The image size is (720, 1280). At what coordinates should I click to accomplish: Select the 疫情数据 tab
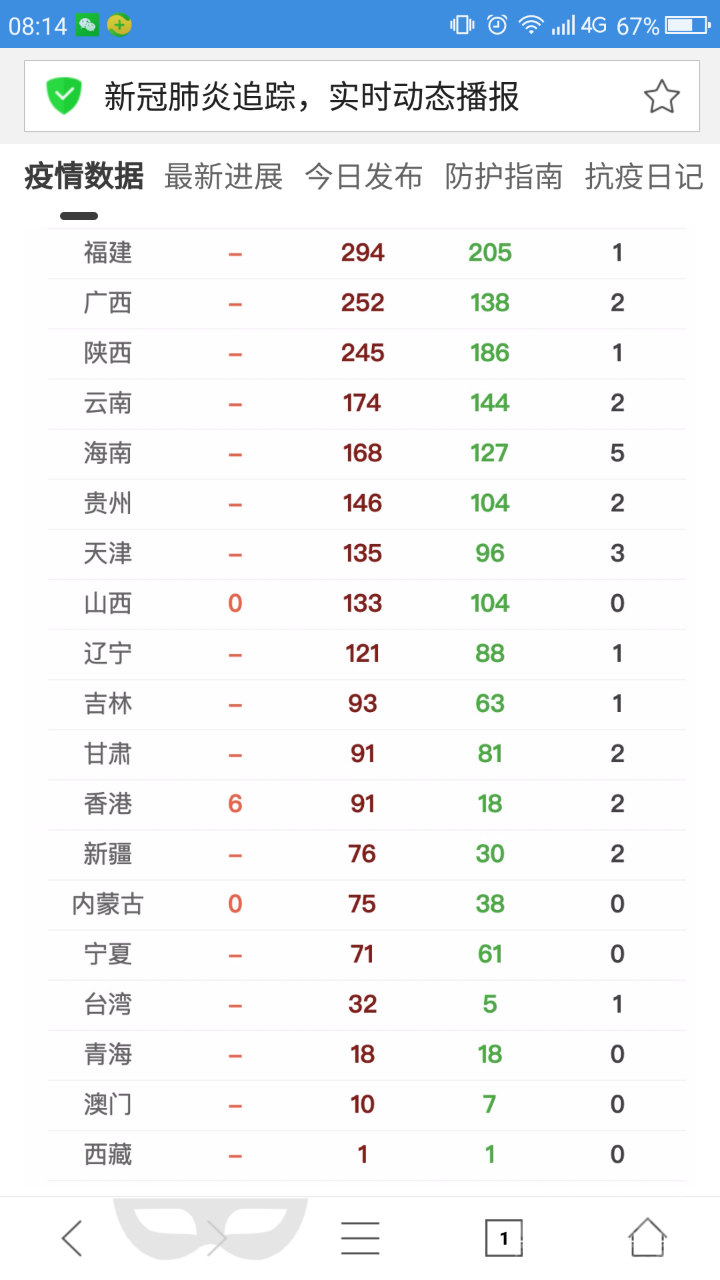[84, 177]
